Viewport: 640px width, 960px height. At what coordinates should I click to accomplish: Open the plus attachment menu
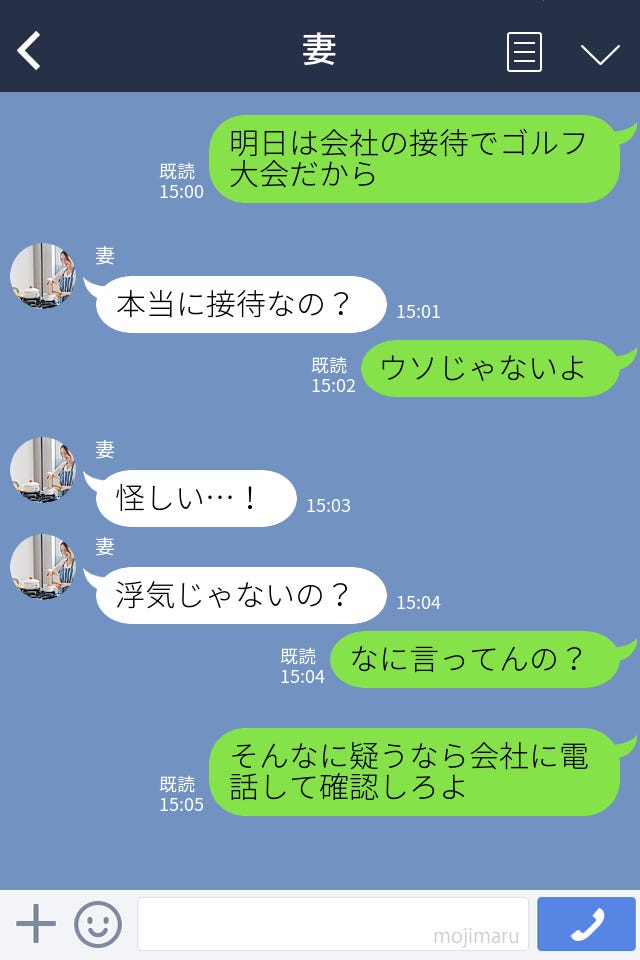(x=36, y=924)
